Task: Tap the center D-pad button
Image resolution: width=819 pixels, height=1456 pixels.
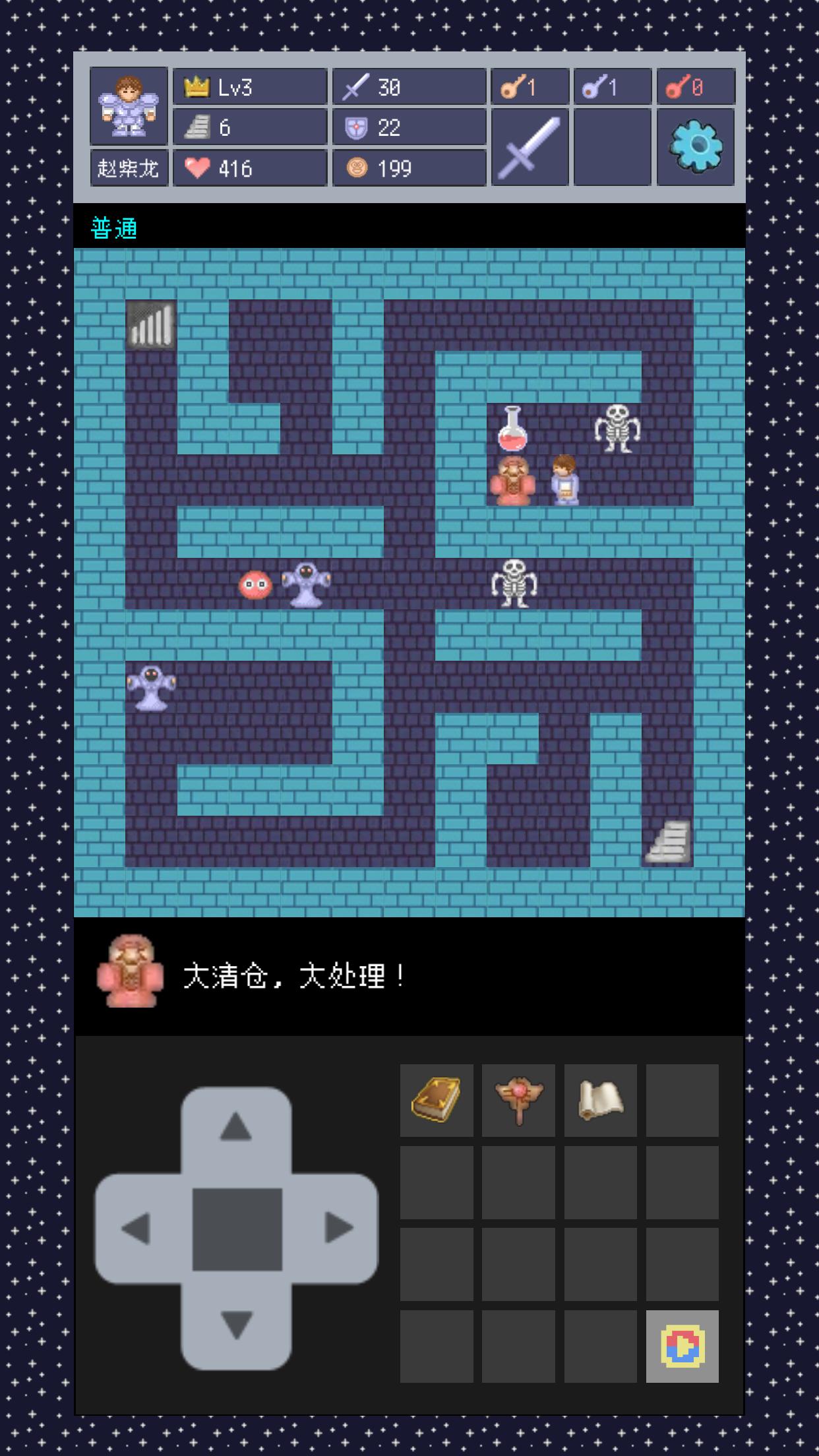Action: [237, 1228]
